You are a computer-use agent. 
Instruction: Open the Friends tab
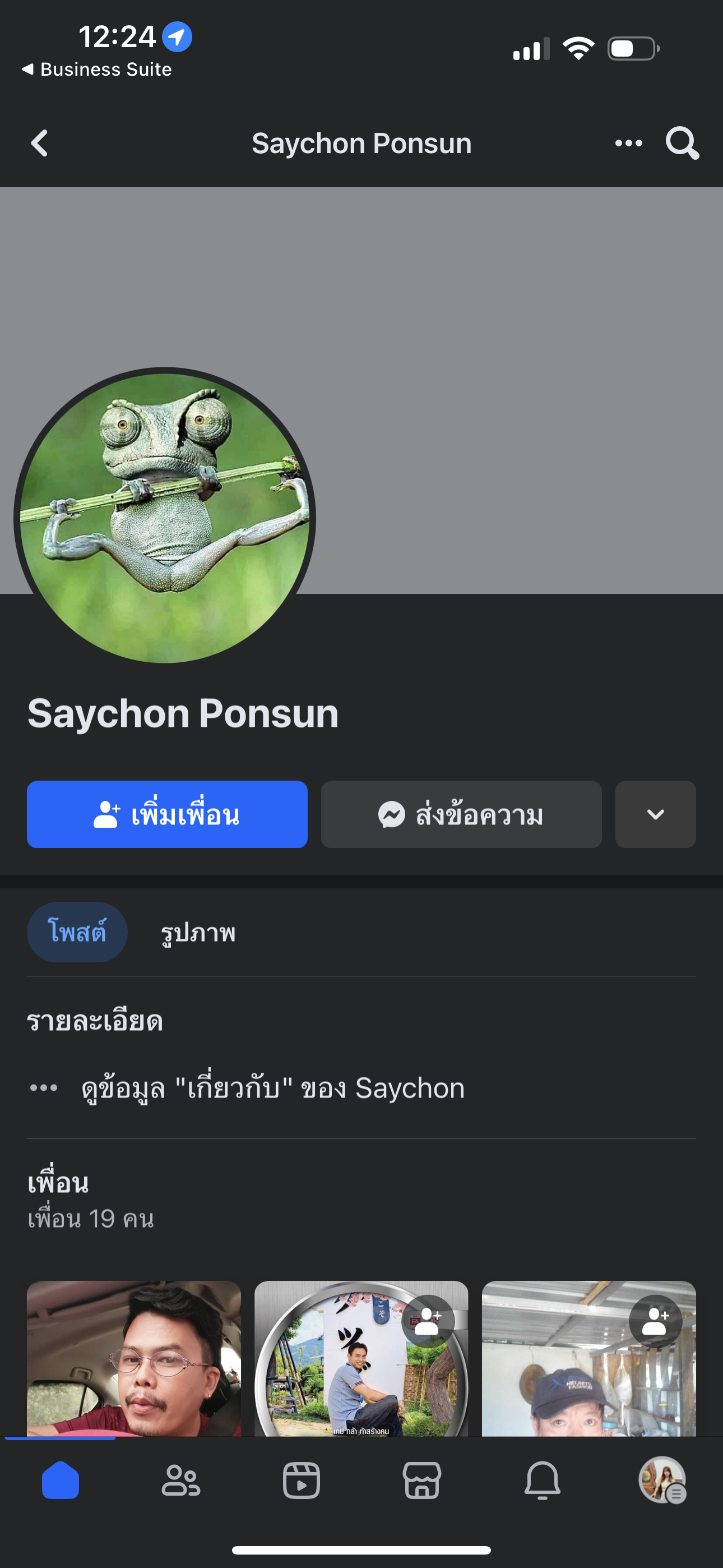pos(180,1481)
